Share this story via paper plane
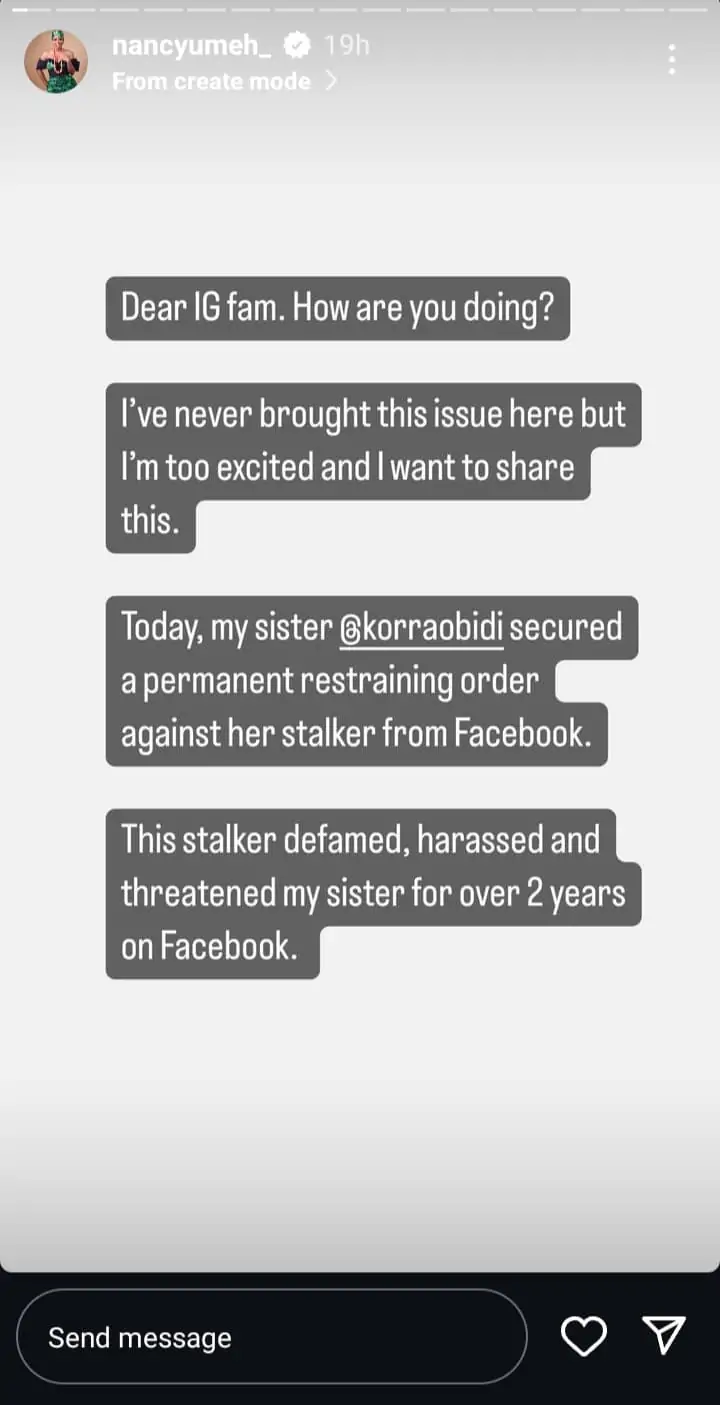 point(664,1335)
